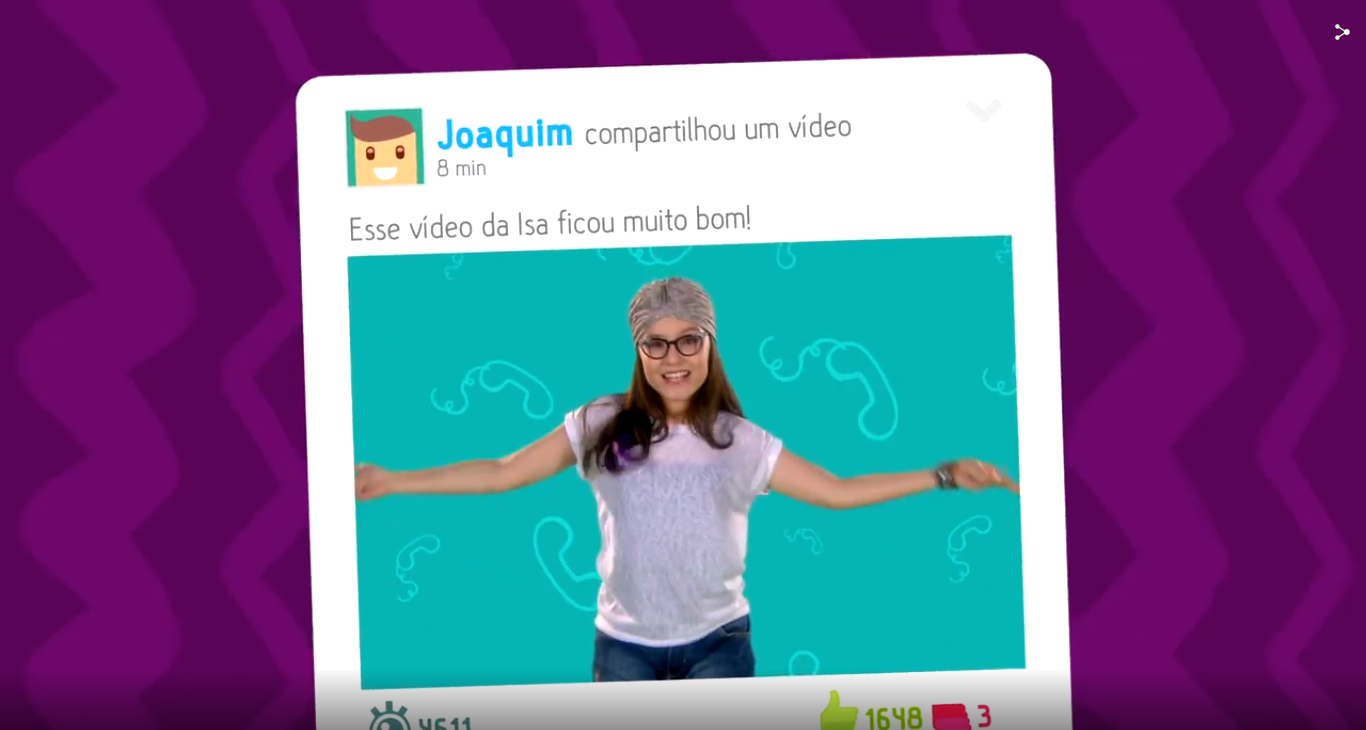The width and height of the screenshot is (1366, 730).
Task: Open the share icon in the top corner
Action: 1341,32
